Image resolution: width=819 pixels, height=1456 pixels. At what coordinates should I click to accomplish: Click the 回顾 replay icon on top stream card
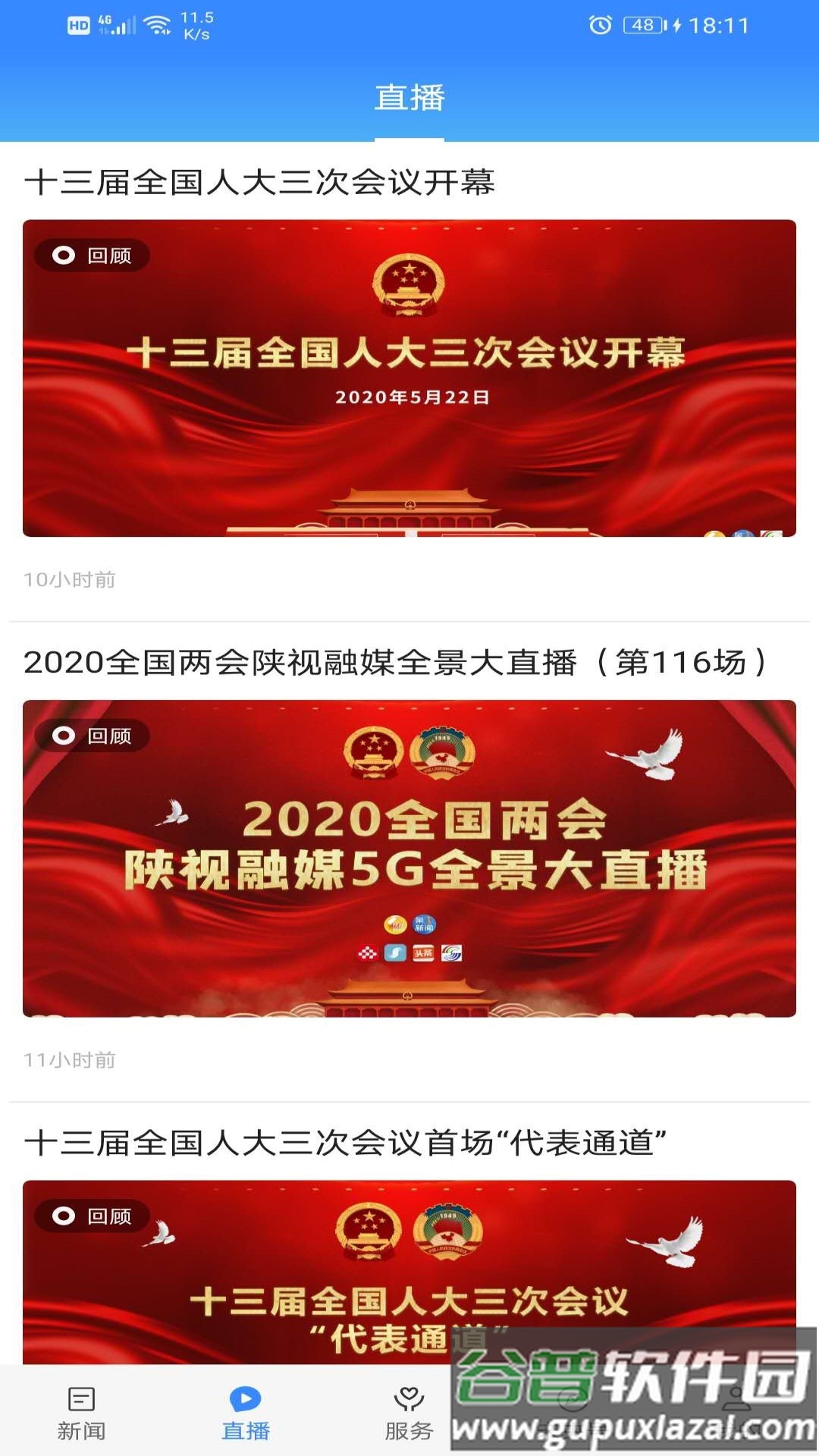(x=65, y=256)
